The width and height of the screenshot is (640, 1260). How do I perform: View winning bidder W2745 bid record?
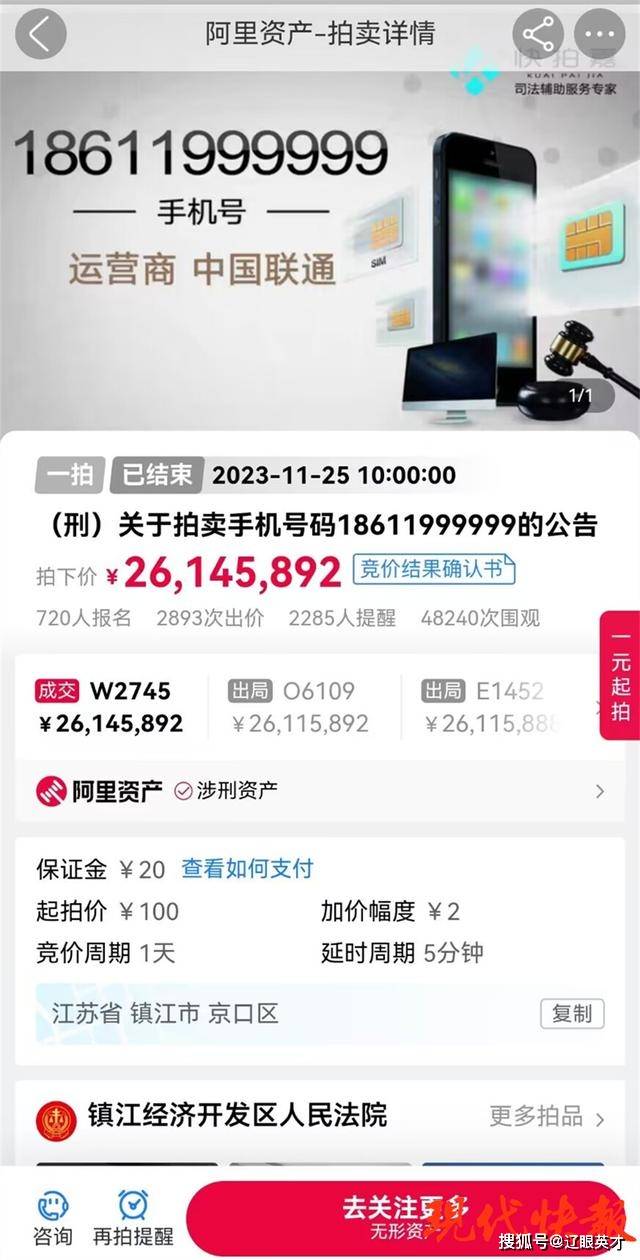[110, 707]
